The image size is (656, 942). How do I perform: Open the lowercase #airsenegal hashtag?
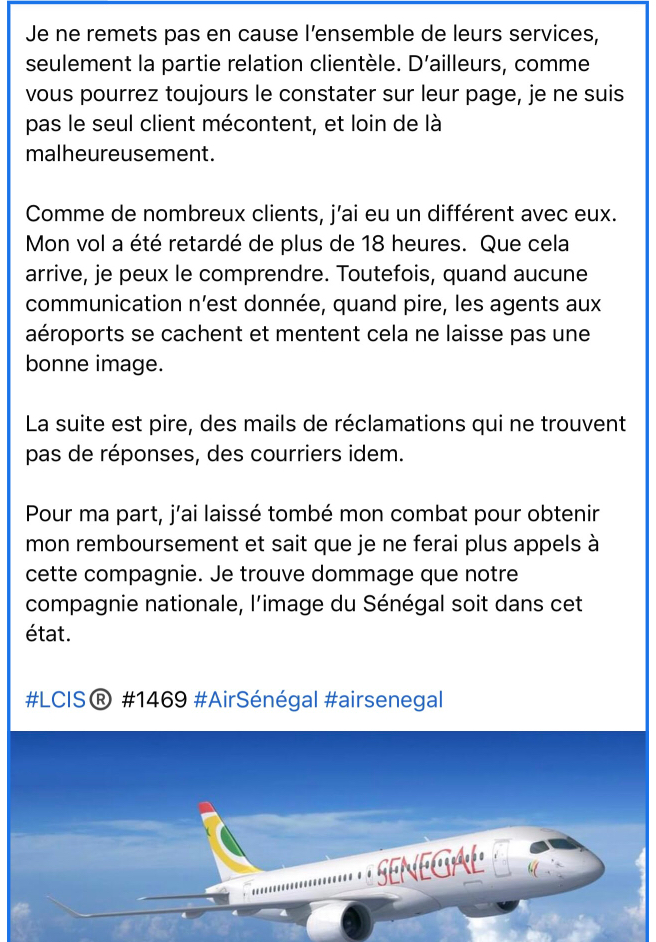383,699
